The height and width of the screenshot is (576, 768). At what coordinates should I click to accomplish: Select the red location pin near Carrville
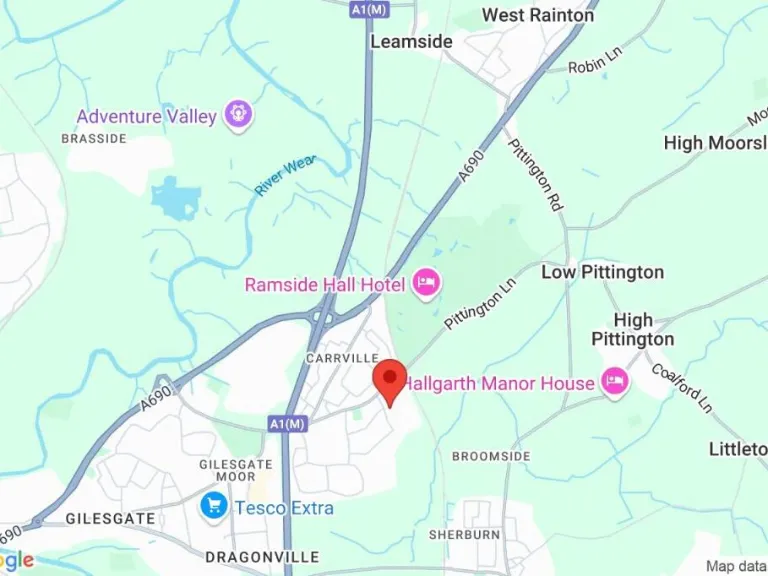pyautogui.click(x=388, y=380)
